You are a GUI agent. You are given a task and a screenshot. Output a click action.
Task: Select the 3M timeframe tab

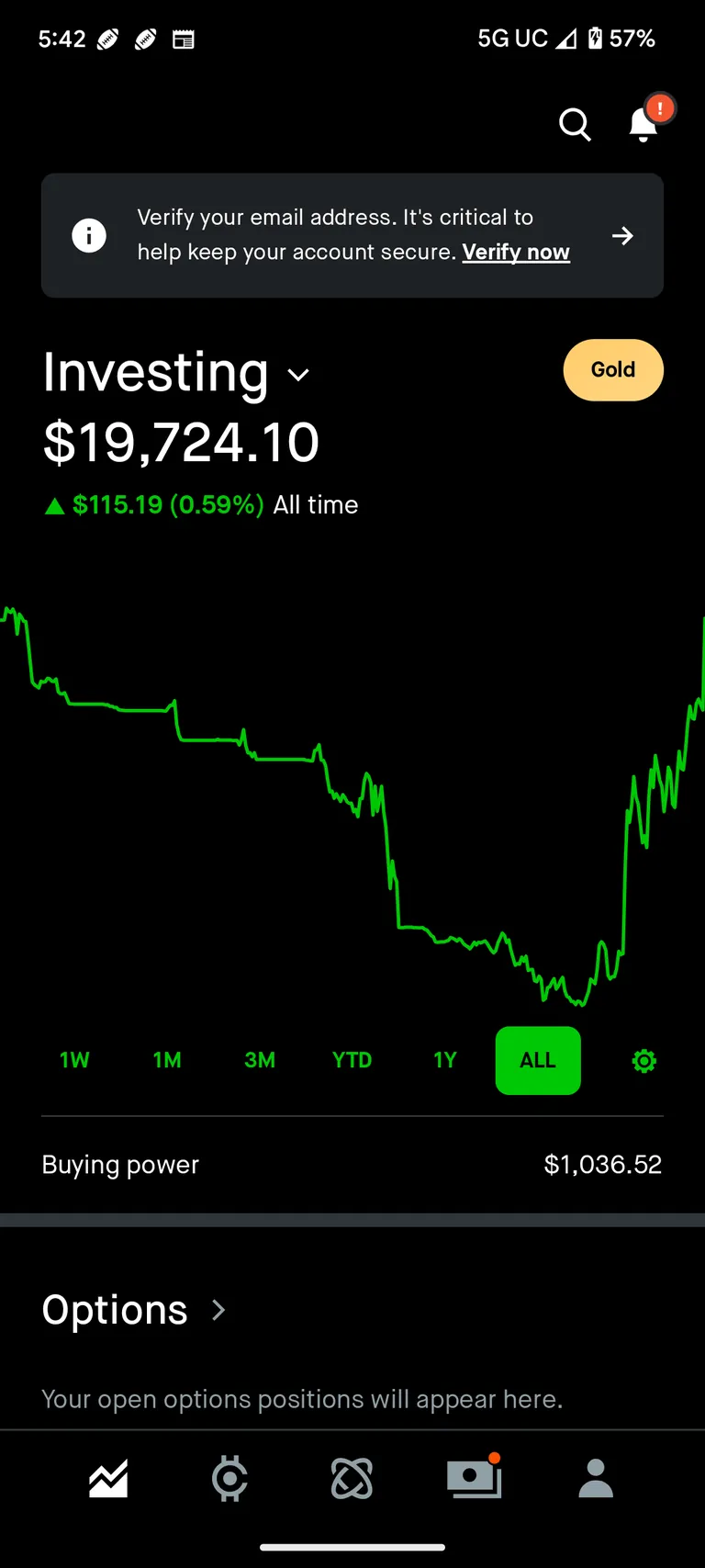point(260,1060)
